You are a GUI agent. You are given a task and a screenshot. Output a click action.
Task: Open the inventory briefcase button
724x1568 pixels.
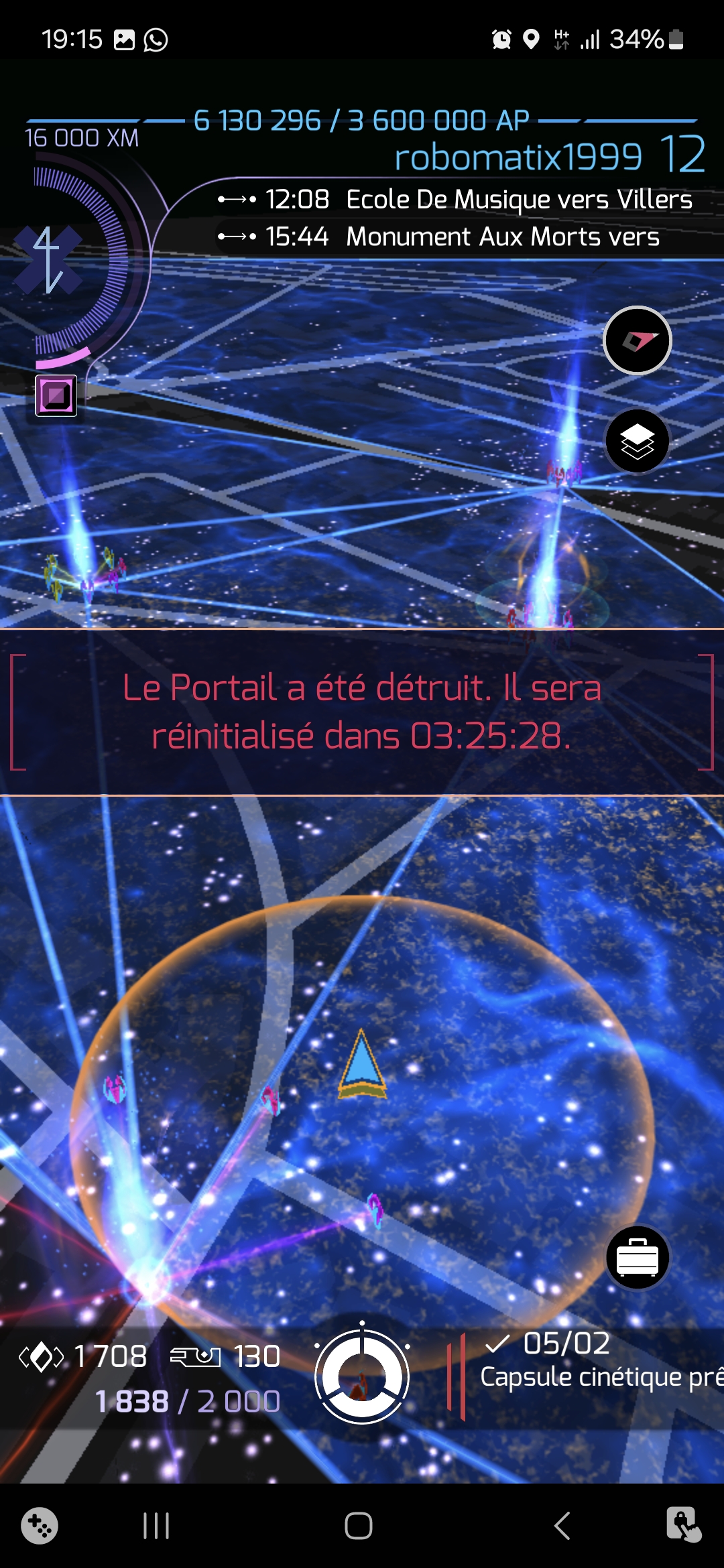pyautogui.click(x=637, y=1258)
